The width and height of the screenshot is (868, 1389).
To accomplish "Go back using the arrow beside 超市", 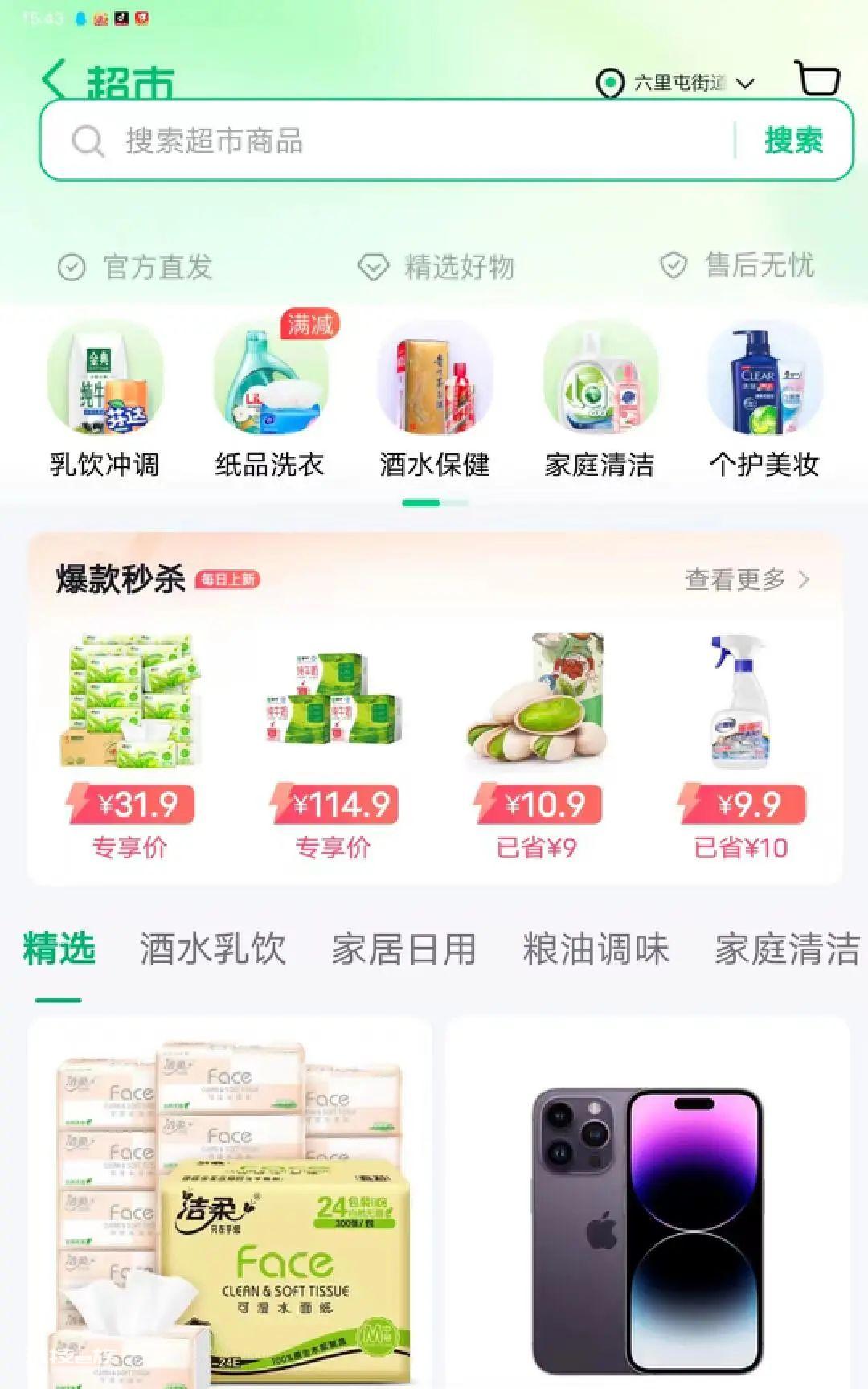I will point(55,80).
